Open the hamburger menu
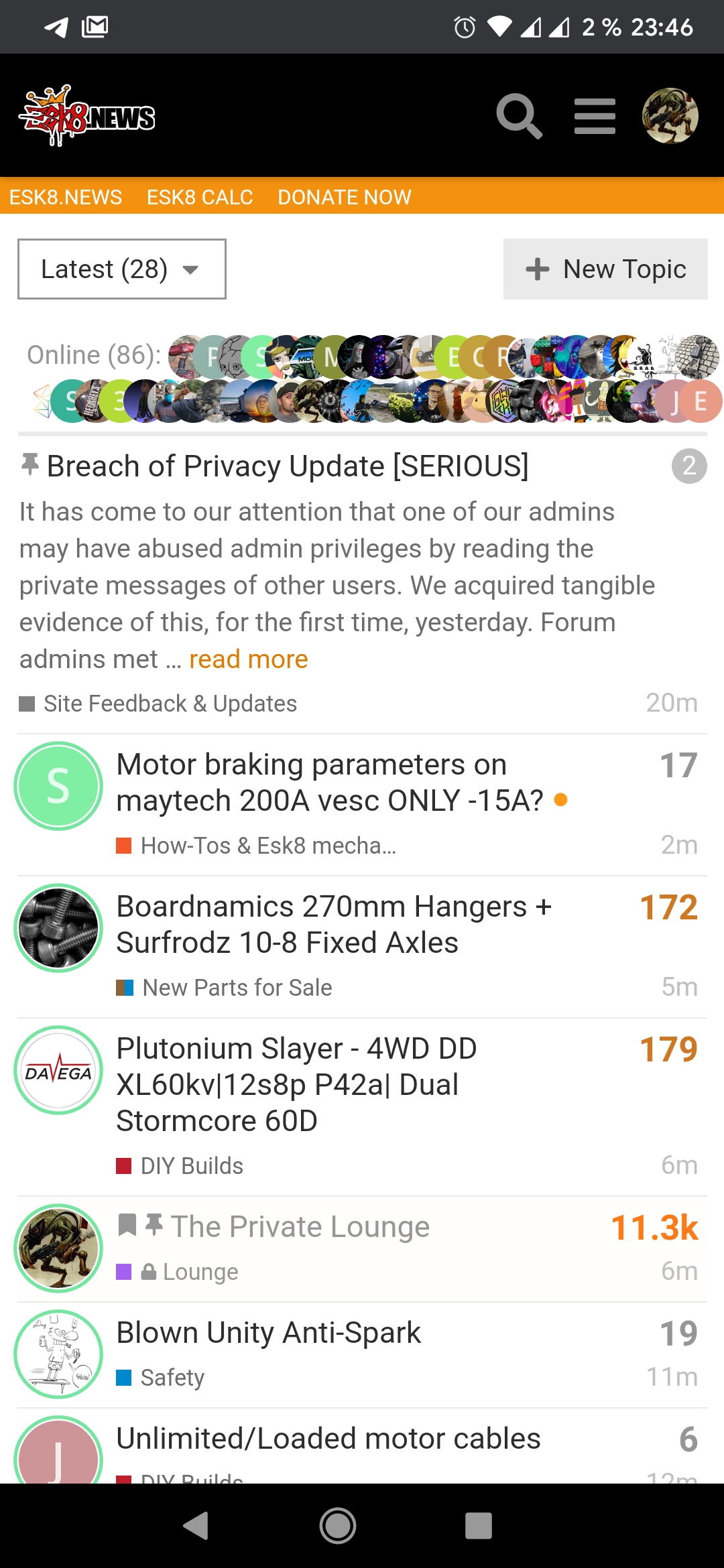This screenshot has width=724, height=1568. 595,117
